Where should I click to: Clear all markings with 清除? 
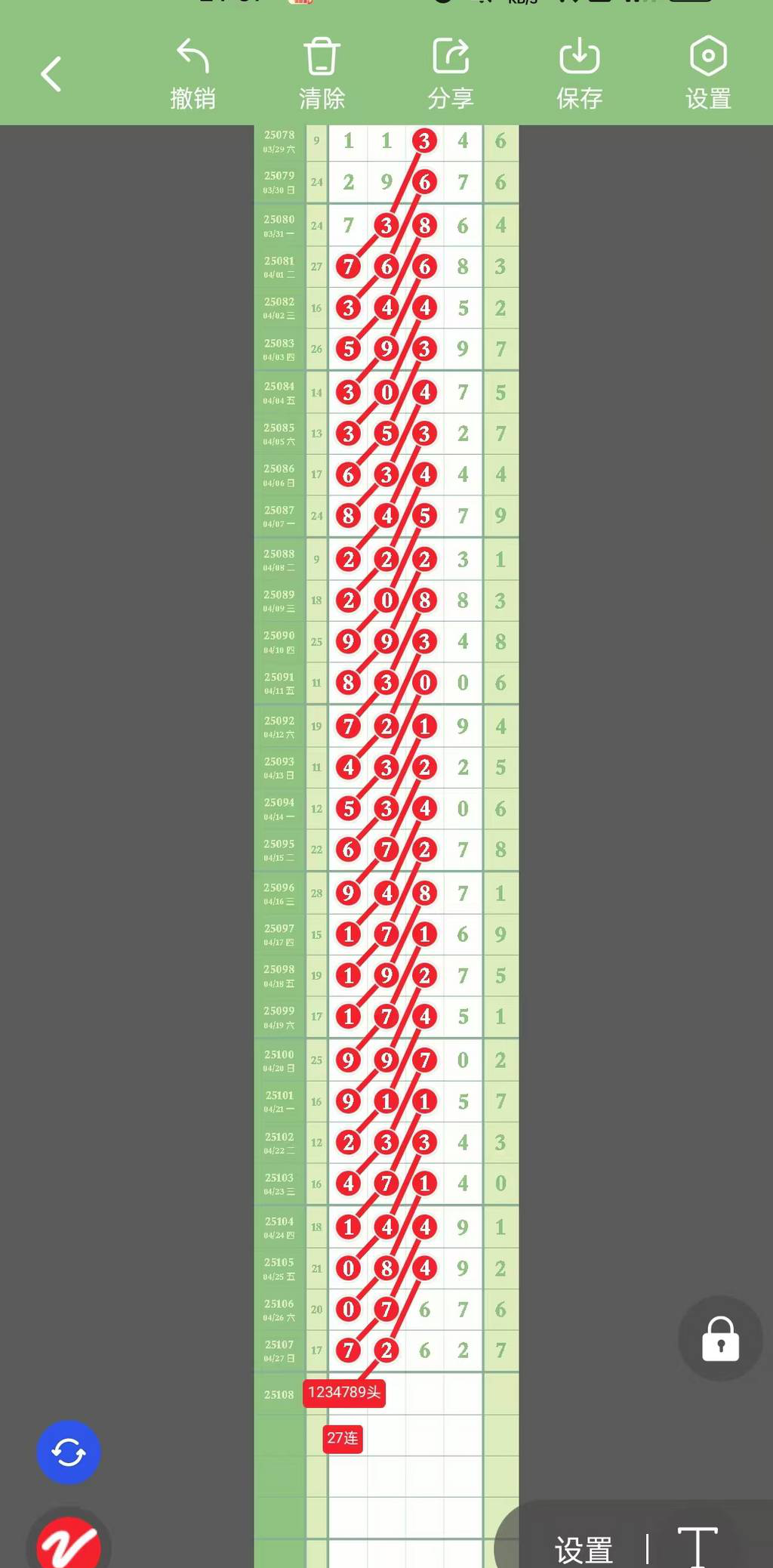pyautogui.click(x=322, y=74)
